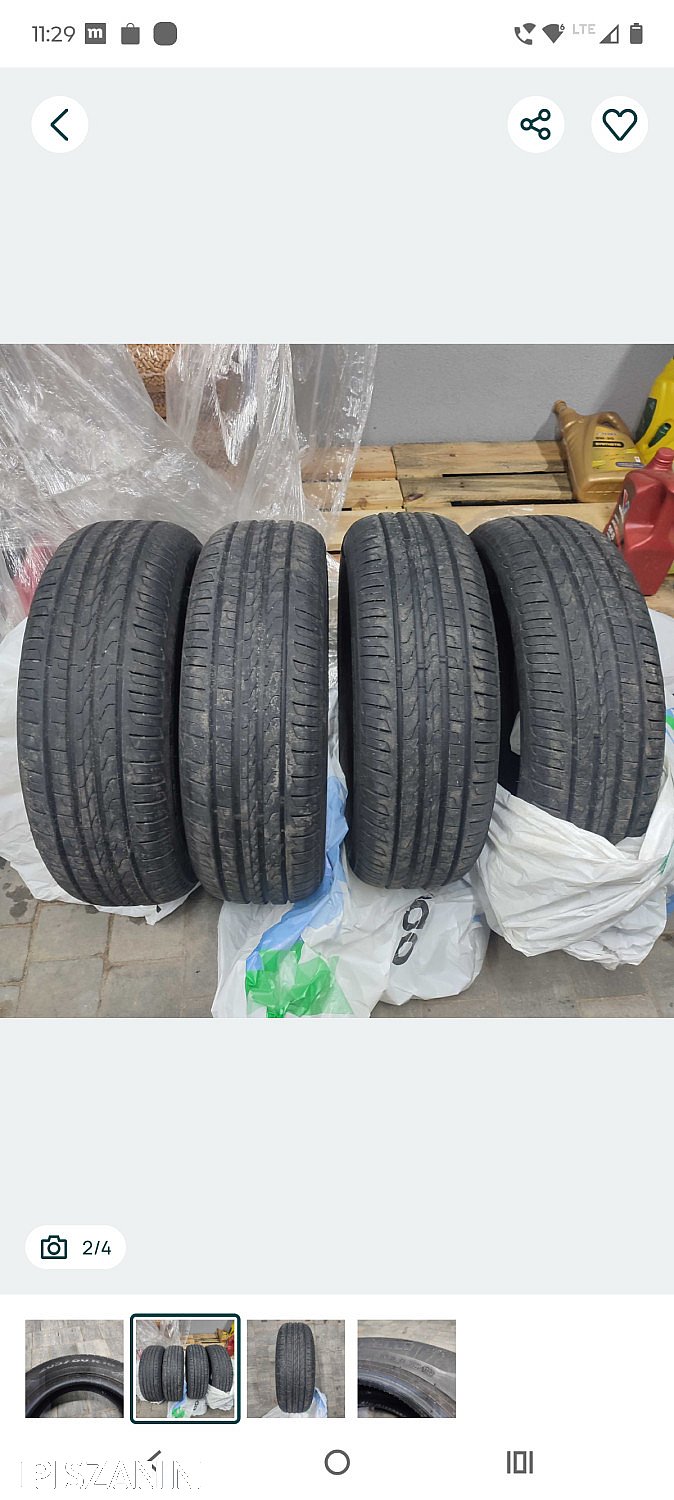Open the main photo of four tires
This screenshot has height=1500, width=674.
pyautogui.click(x=337, y=680)
